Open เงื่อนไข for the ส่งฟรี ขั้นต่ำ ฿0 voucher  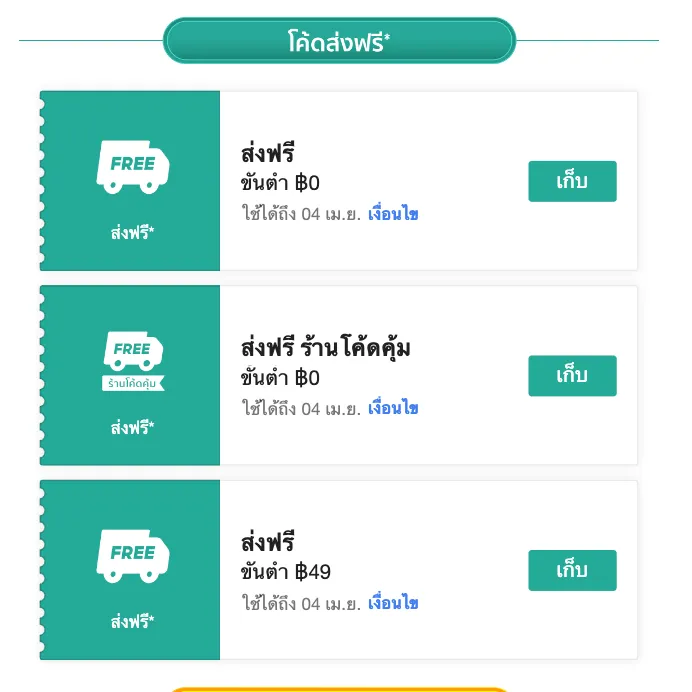click(393, 214)
